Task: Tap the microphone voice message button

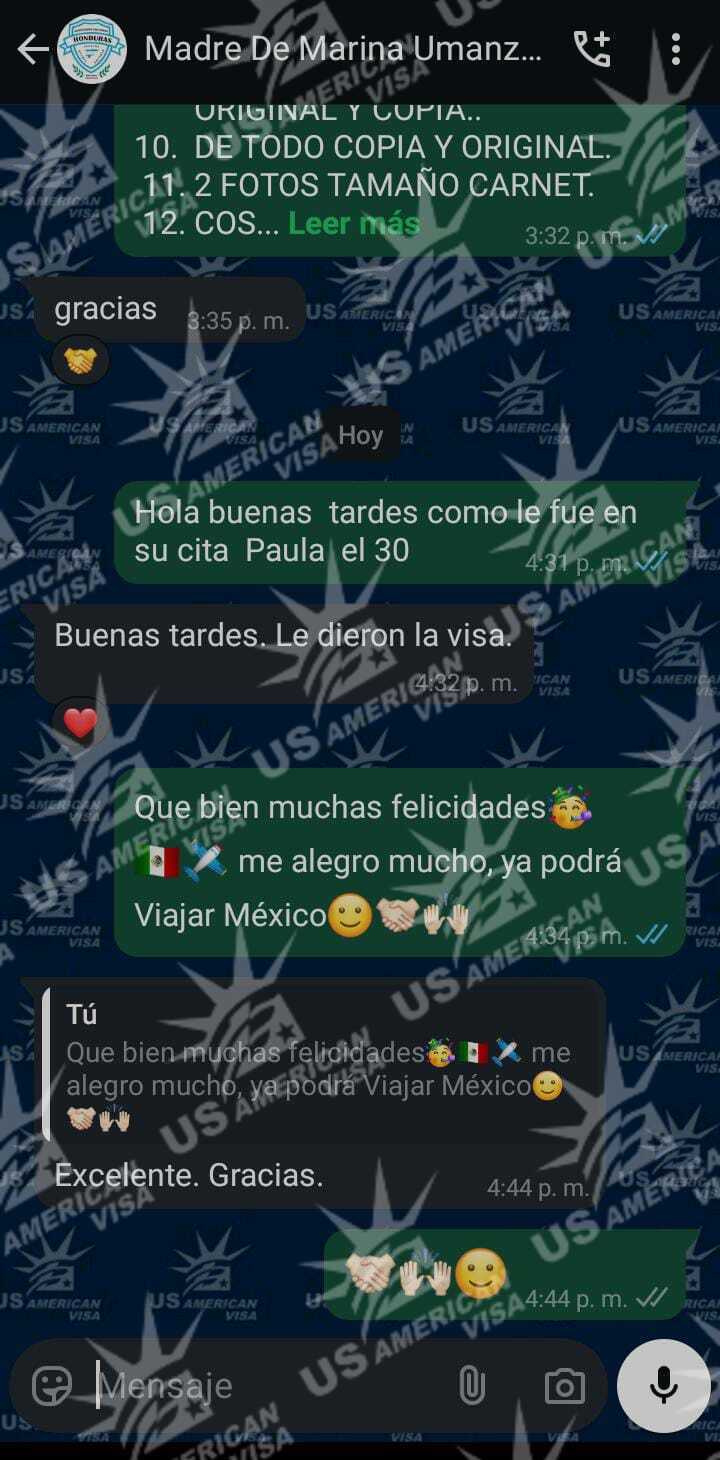Action: (664, 1386)
